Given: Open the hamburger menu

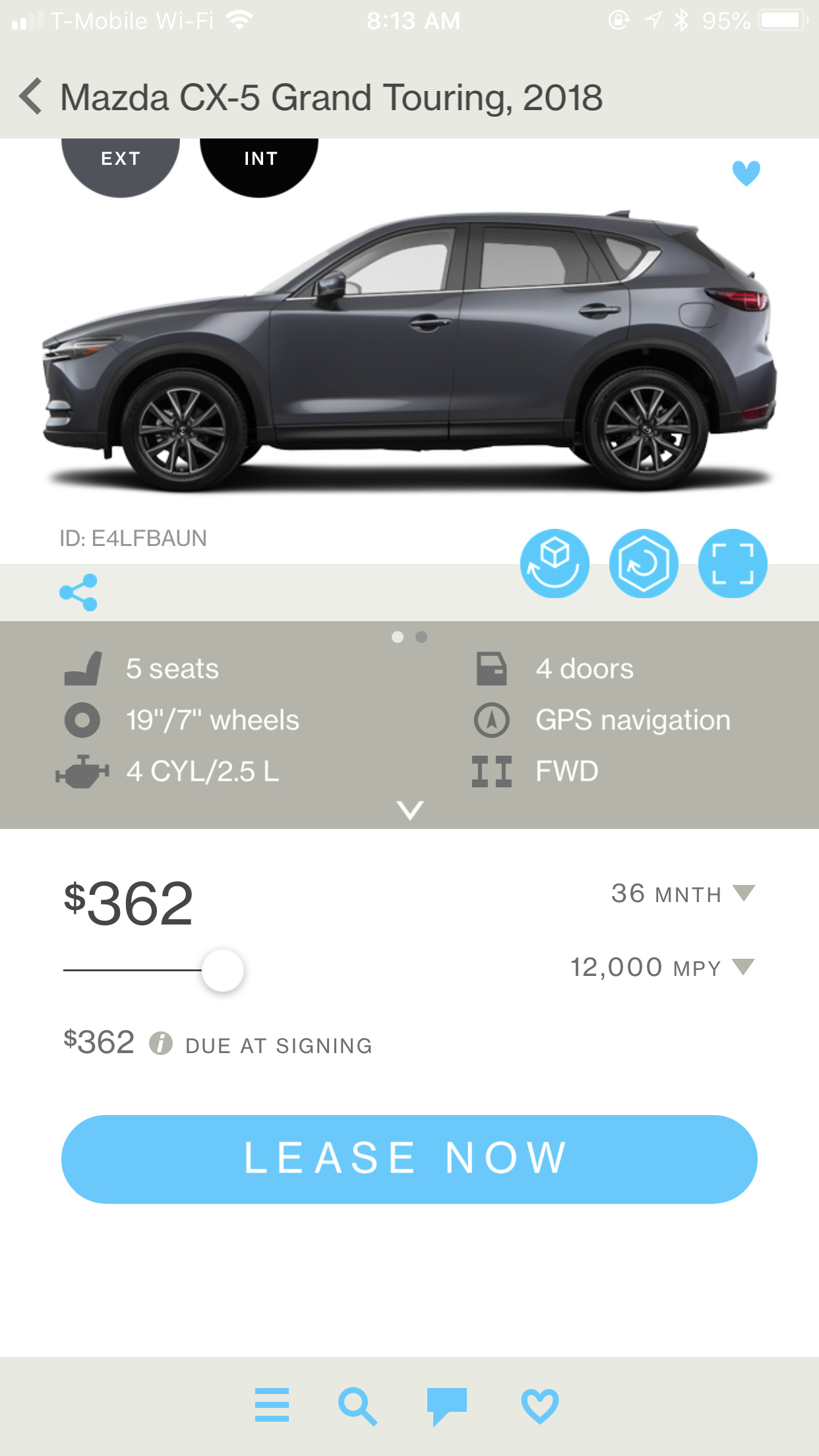Looking at the screenshot, I should tap(272, 1405).
